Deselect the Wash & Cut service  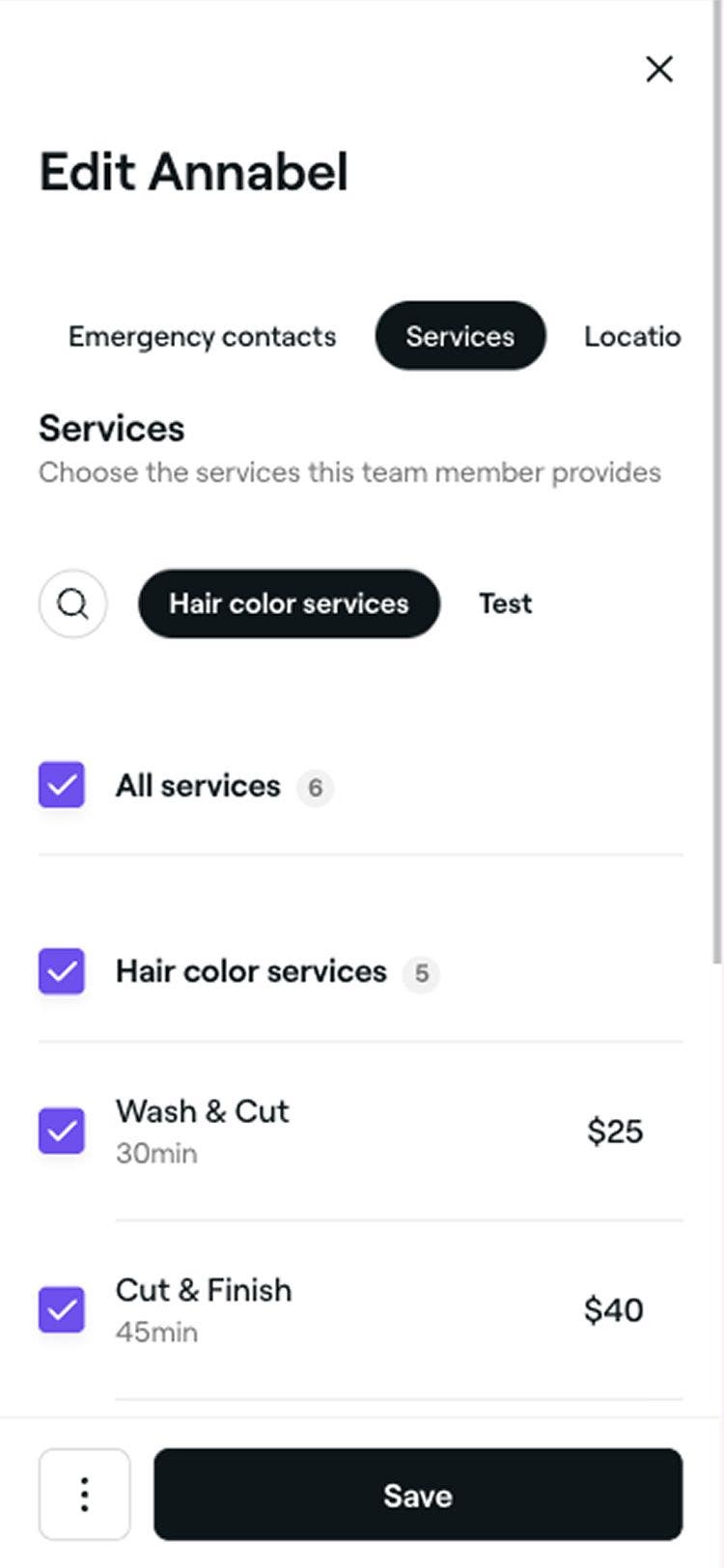point(62,1131)
